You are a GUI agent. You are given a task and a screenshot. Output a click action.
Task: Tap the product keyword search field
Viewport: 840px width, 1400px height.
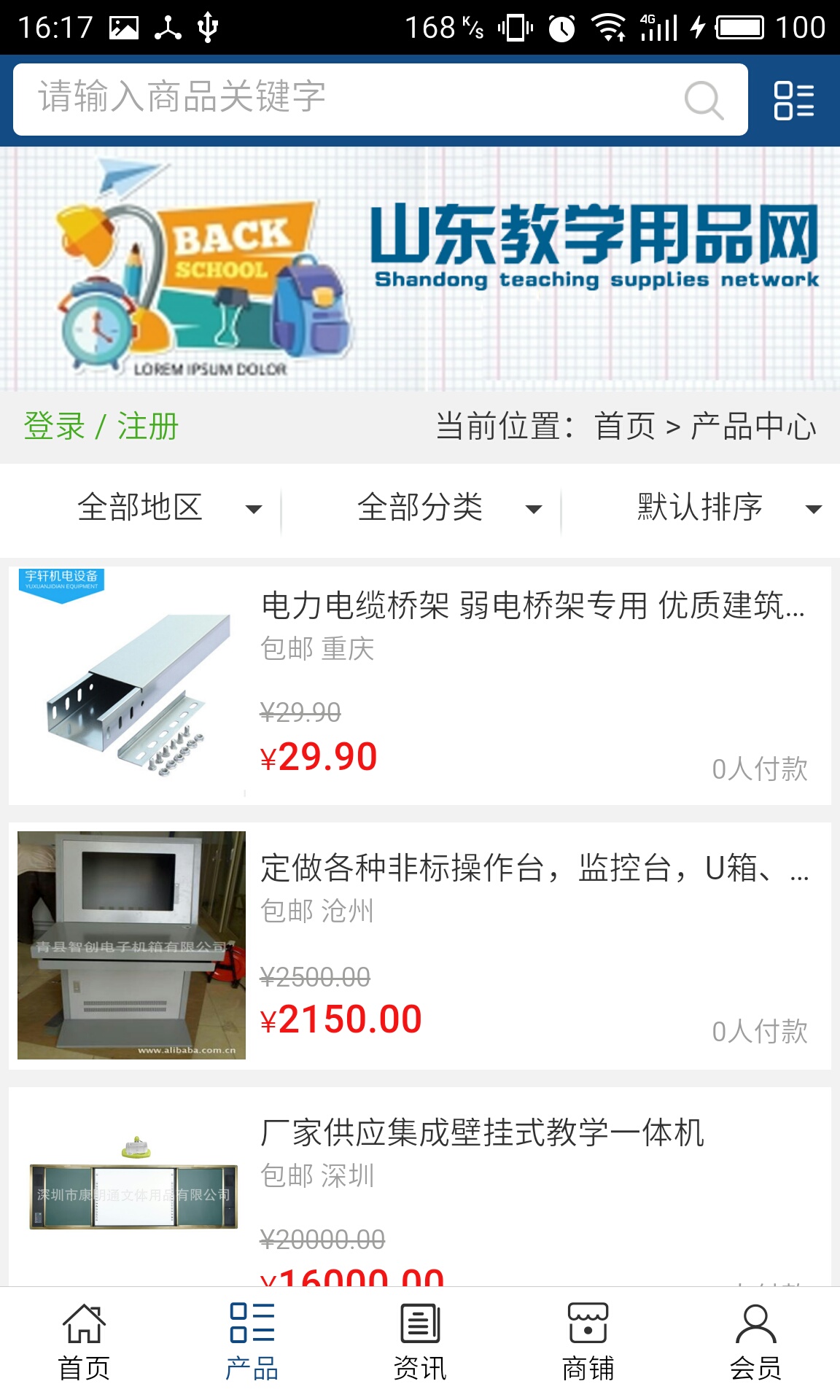(x=350, y=98)
